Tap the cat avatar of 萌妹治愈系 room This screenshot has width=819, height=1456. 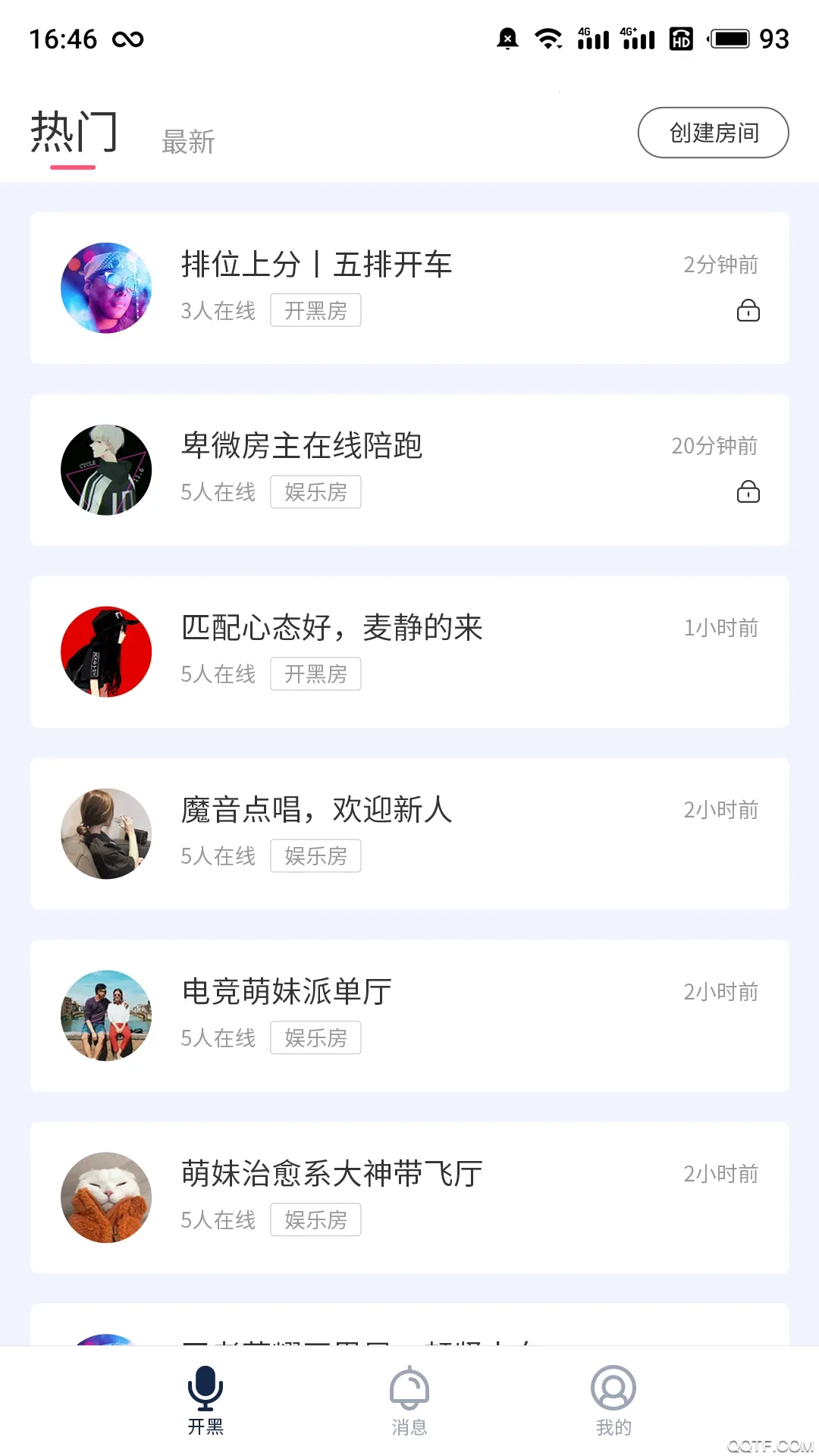pyautogui.click(x=106, y=1197)
